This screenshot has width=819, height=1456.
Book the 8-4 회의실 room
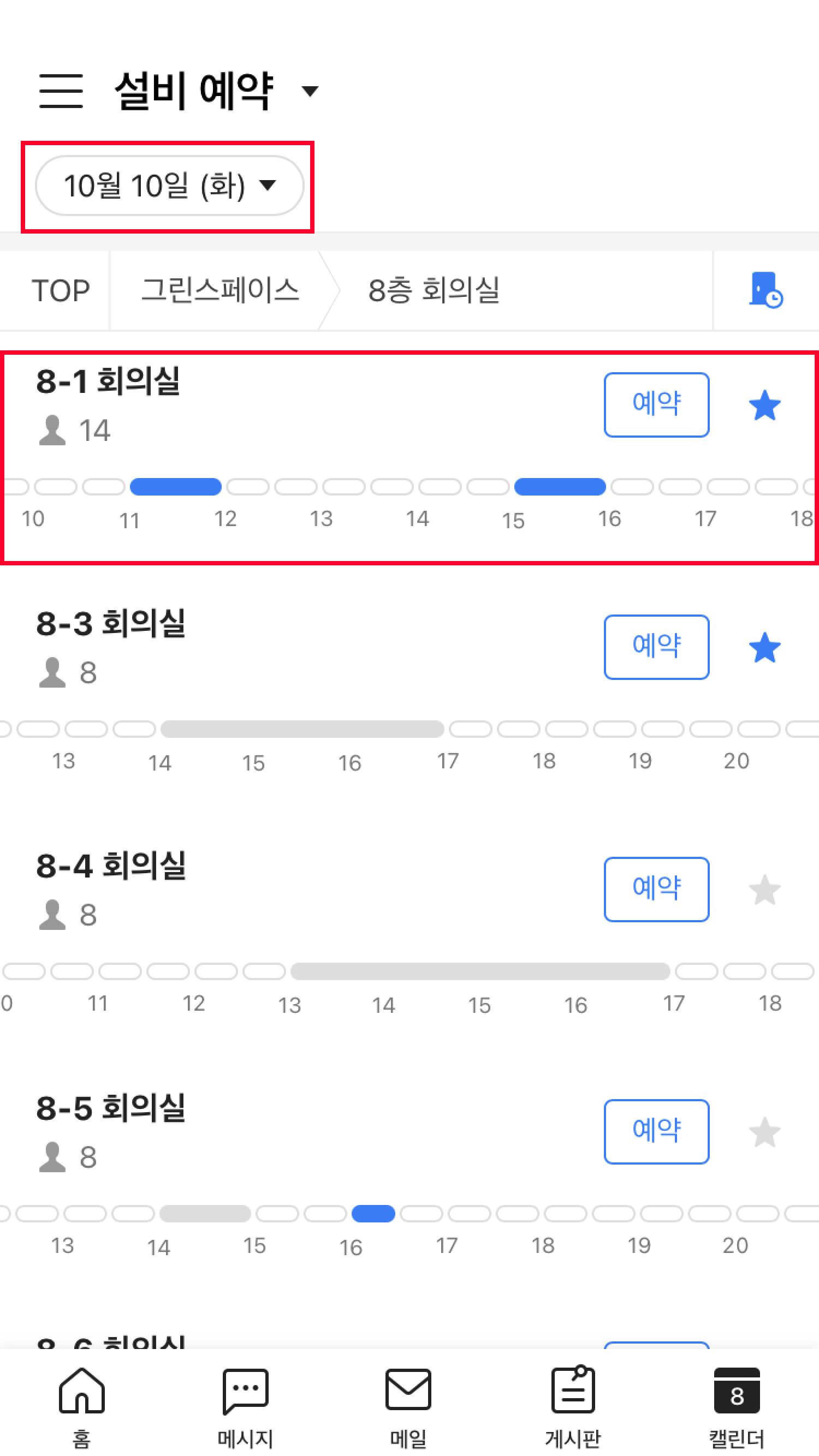[656, 889]
